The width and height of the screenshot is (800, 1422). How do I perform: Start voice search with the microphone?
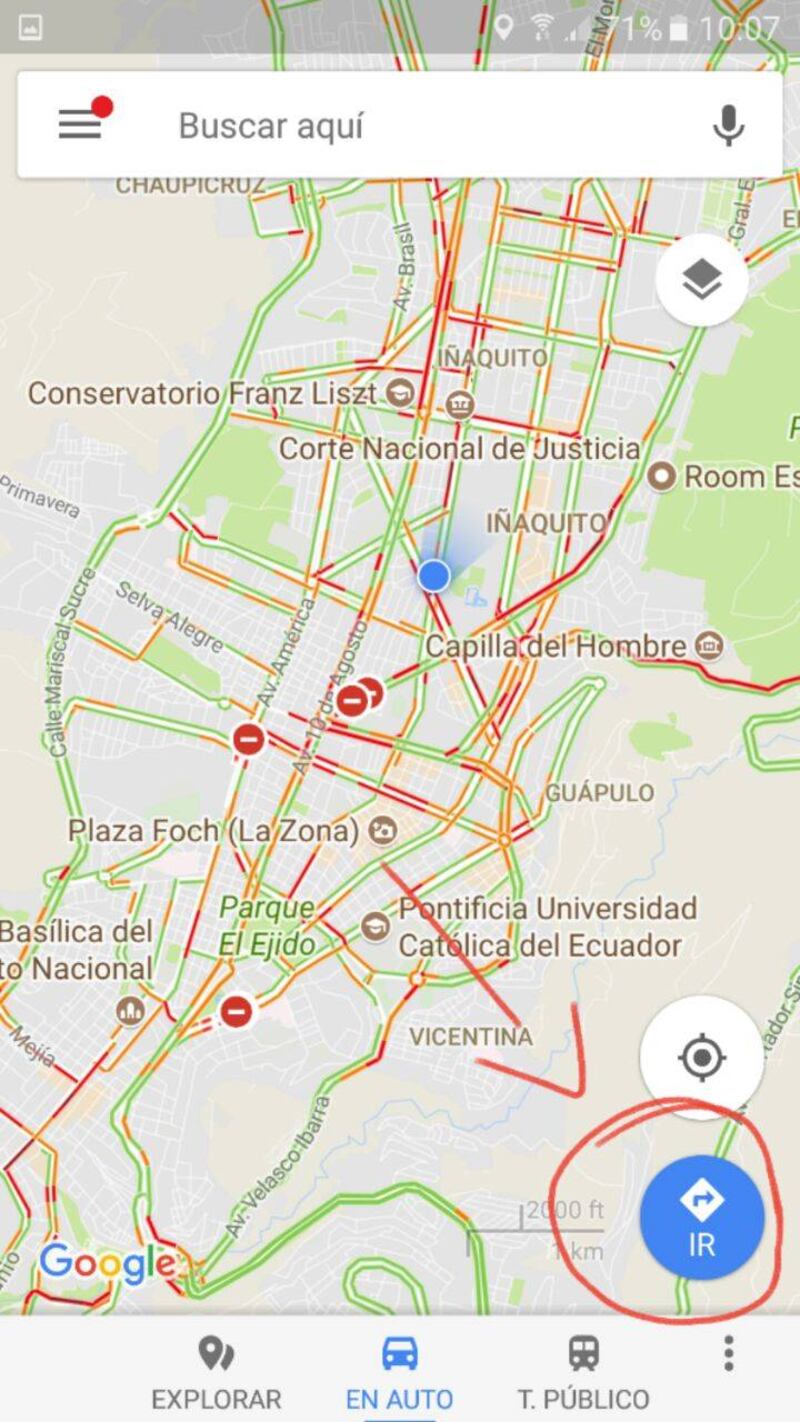[x=728, y=126]
